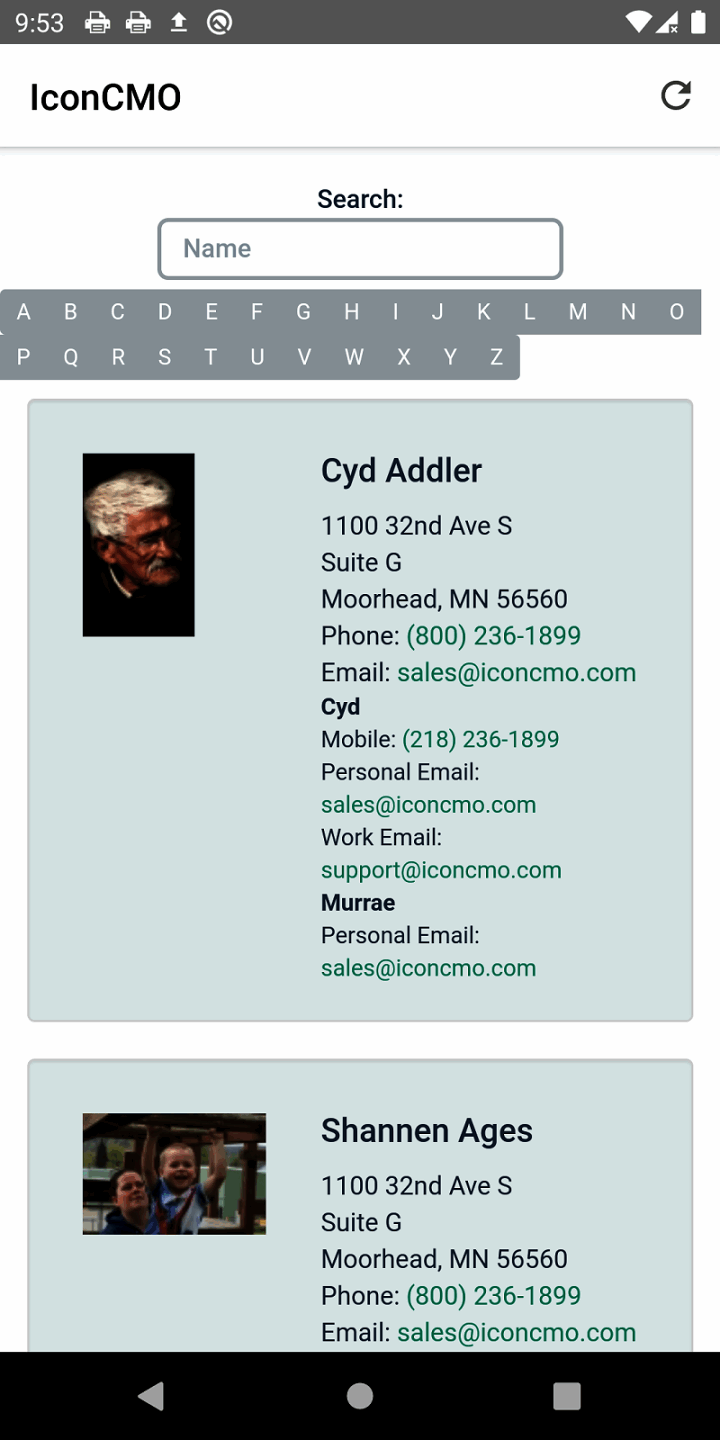The image size is (720, 1440).
Task: Pick letter W from alphabet filter
Action: [x=354, y=357]
